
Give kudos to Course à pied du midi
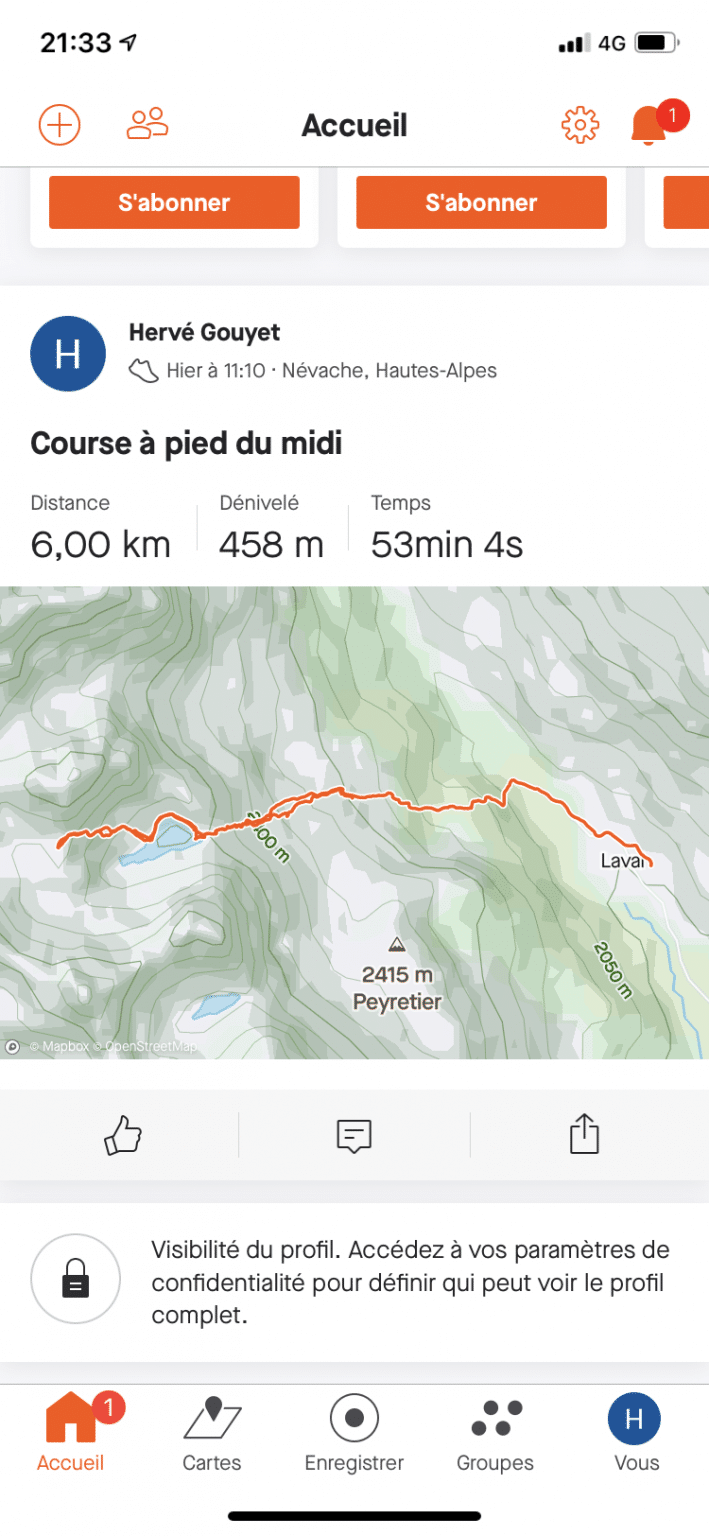tap(123, 1135)
